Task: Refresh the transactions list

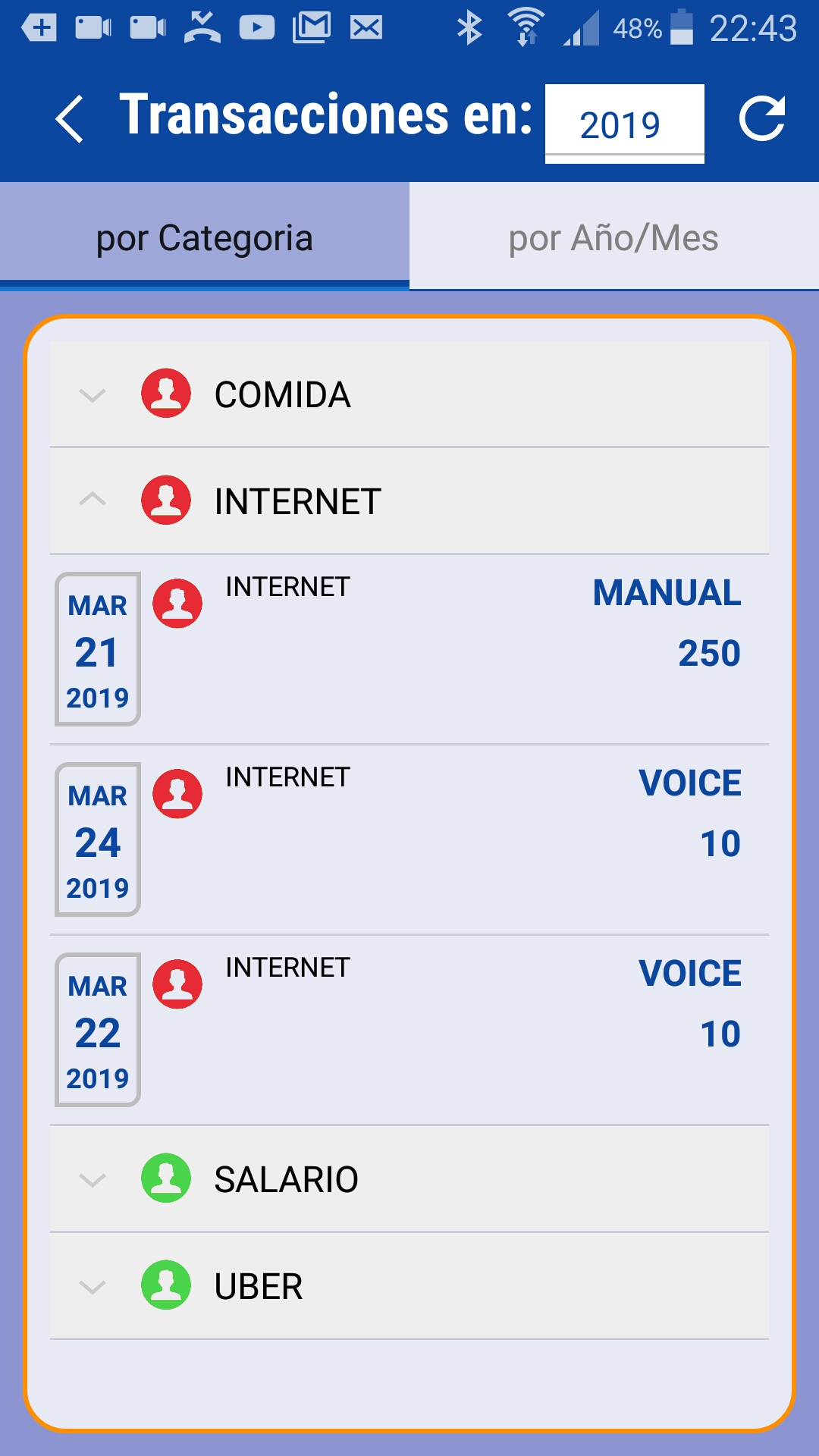Action: [x=761, y=118]
